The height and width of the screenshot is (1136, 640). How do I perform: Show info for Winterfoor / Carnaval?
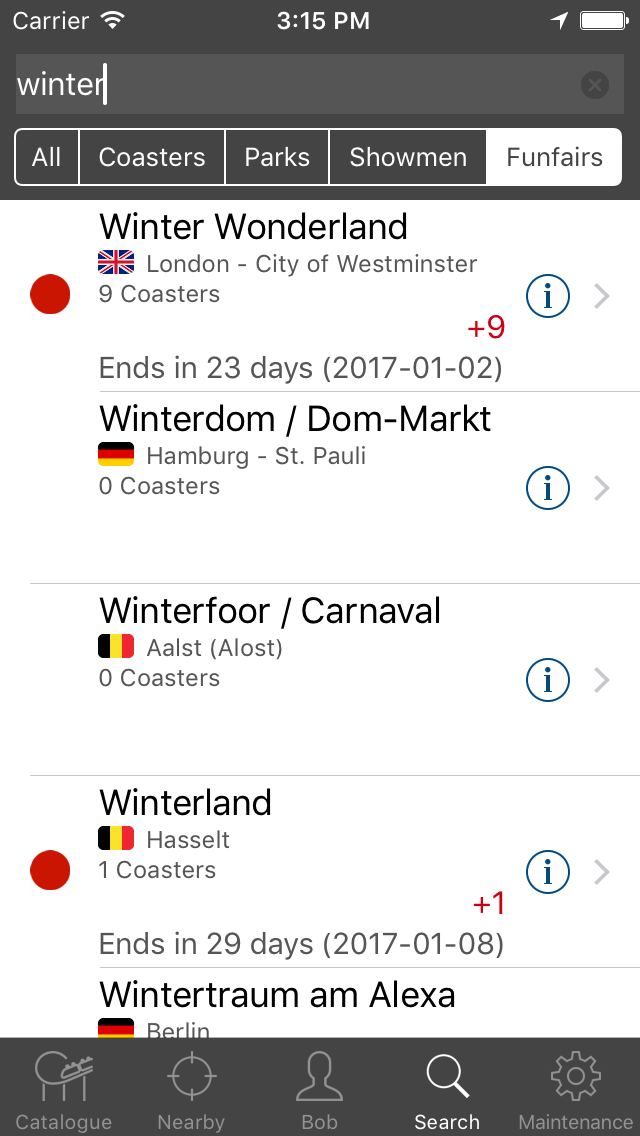coord(547,680)
